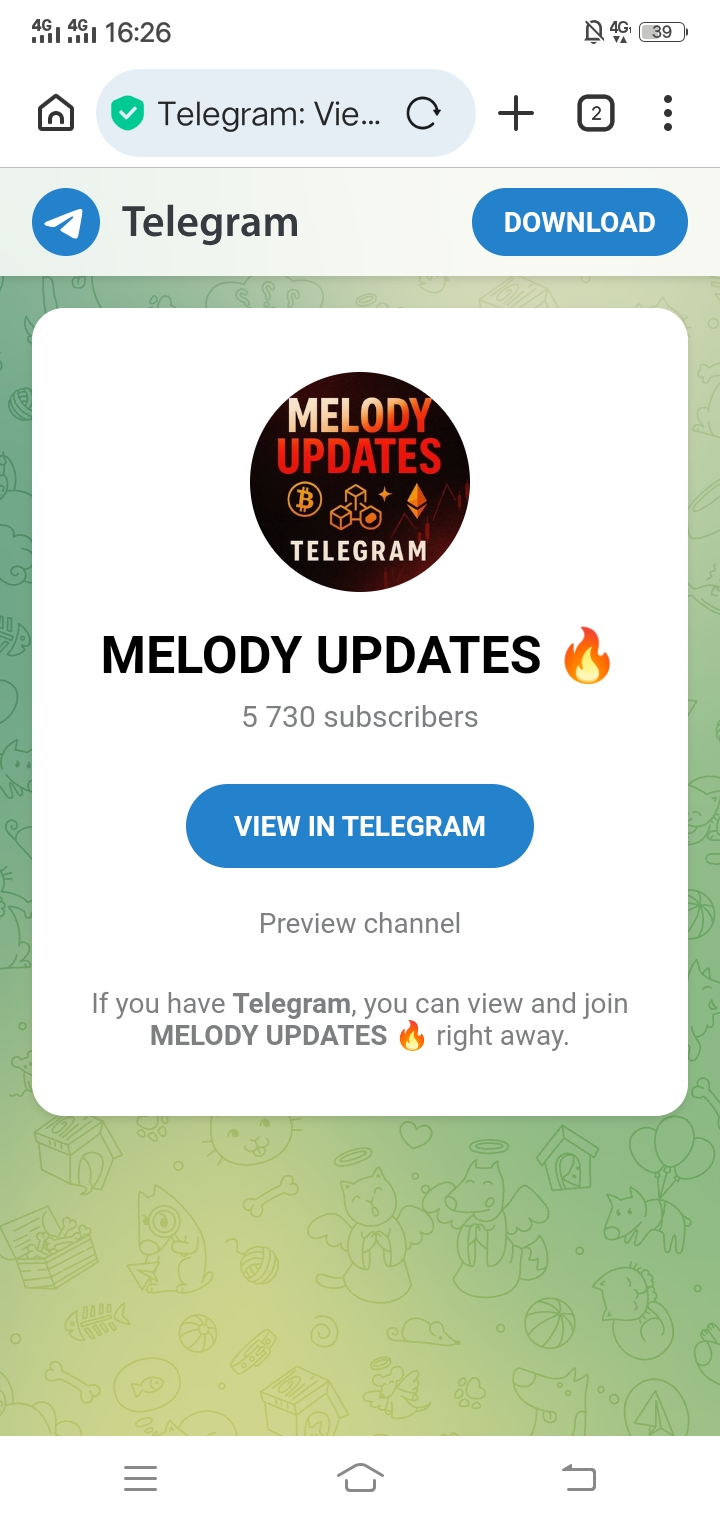720x1520 pixels.
Task: View MELODY UPDATES in Telegram
Action: (x=360, y=826)
